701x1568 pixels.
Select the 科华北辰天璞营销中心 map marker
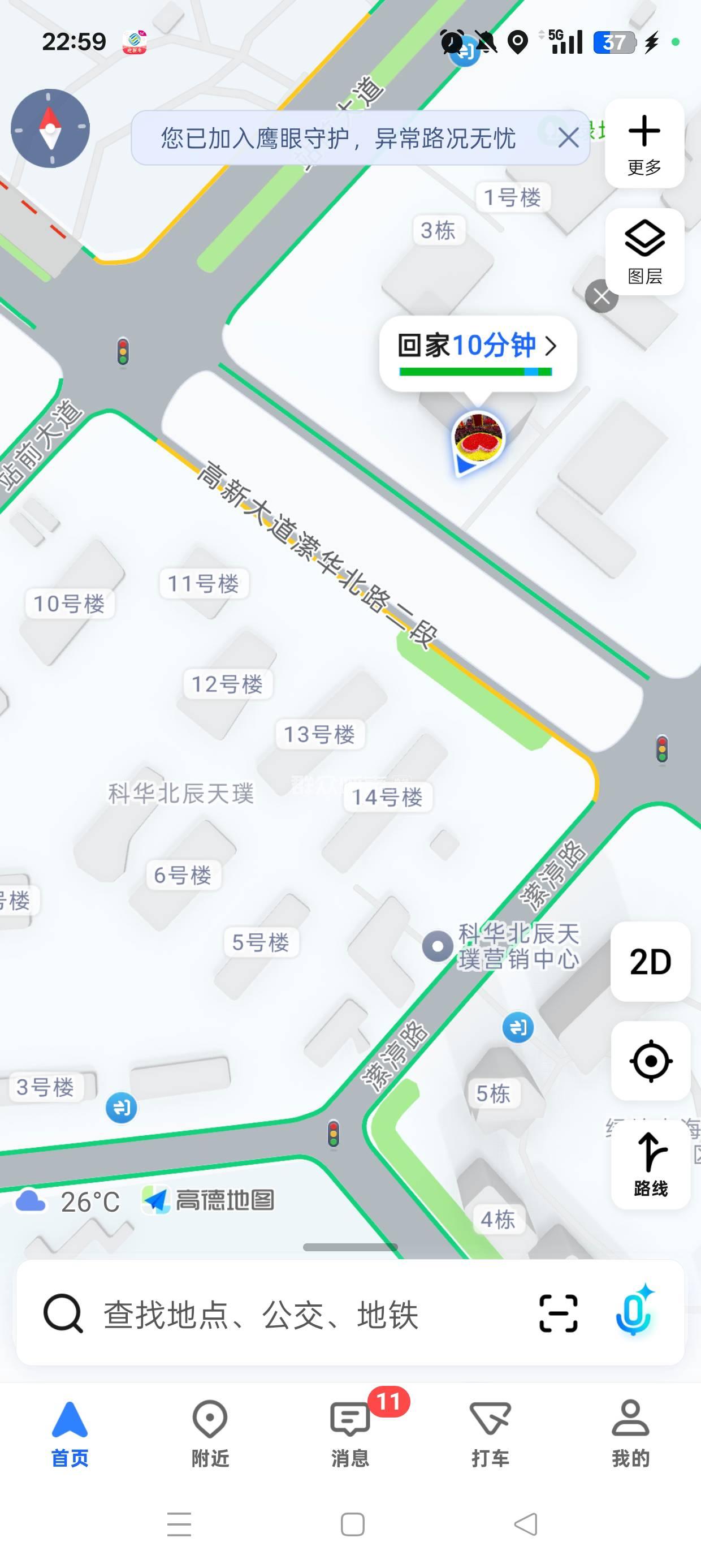click(438, 946)
